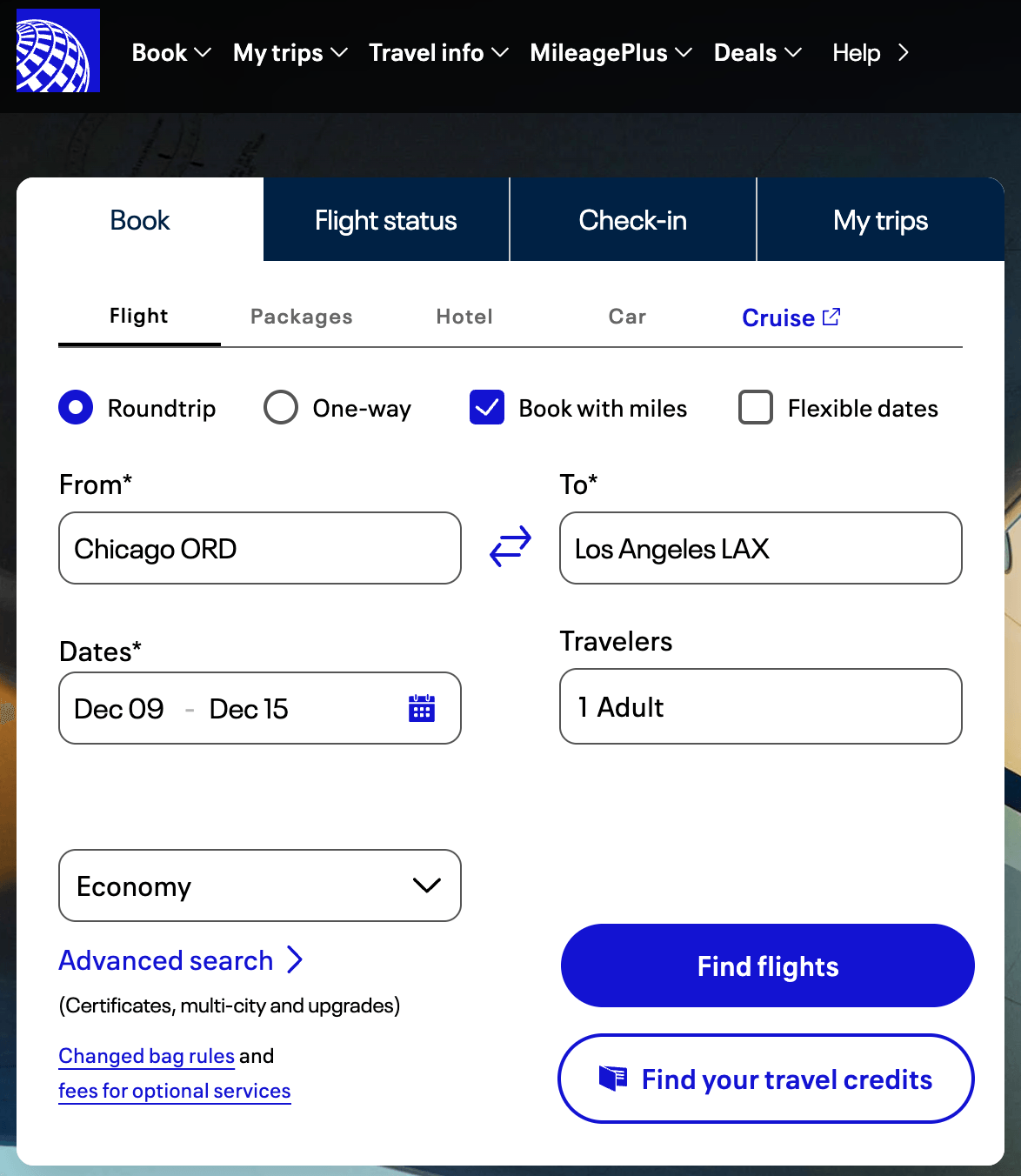The image size is (1021, 1176).
Task: Choose the One-way trip option
Action: [x=281, y=407]
